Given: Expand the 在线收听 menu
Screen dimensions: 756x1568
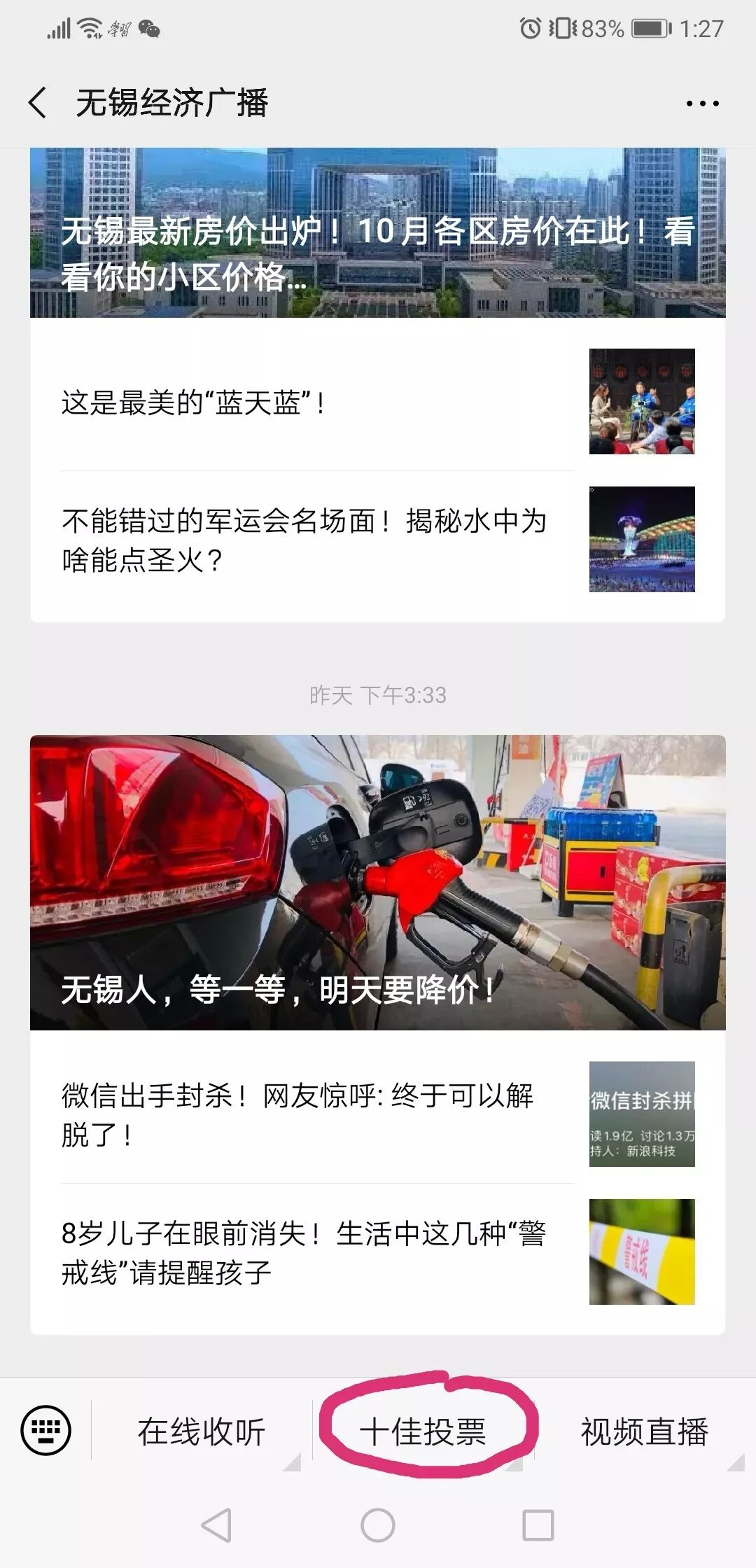Looking at the screenshot, I should coord(202,1432).
